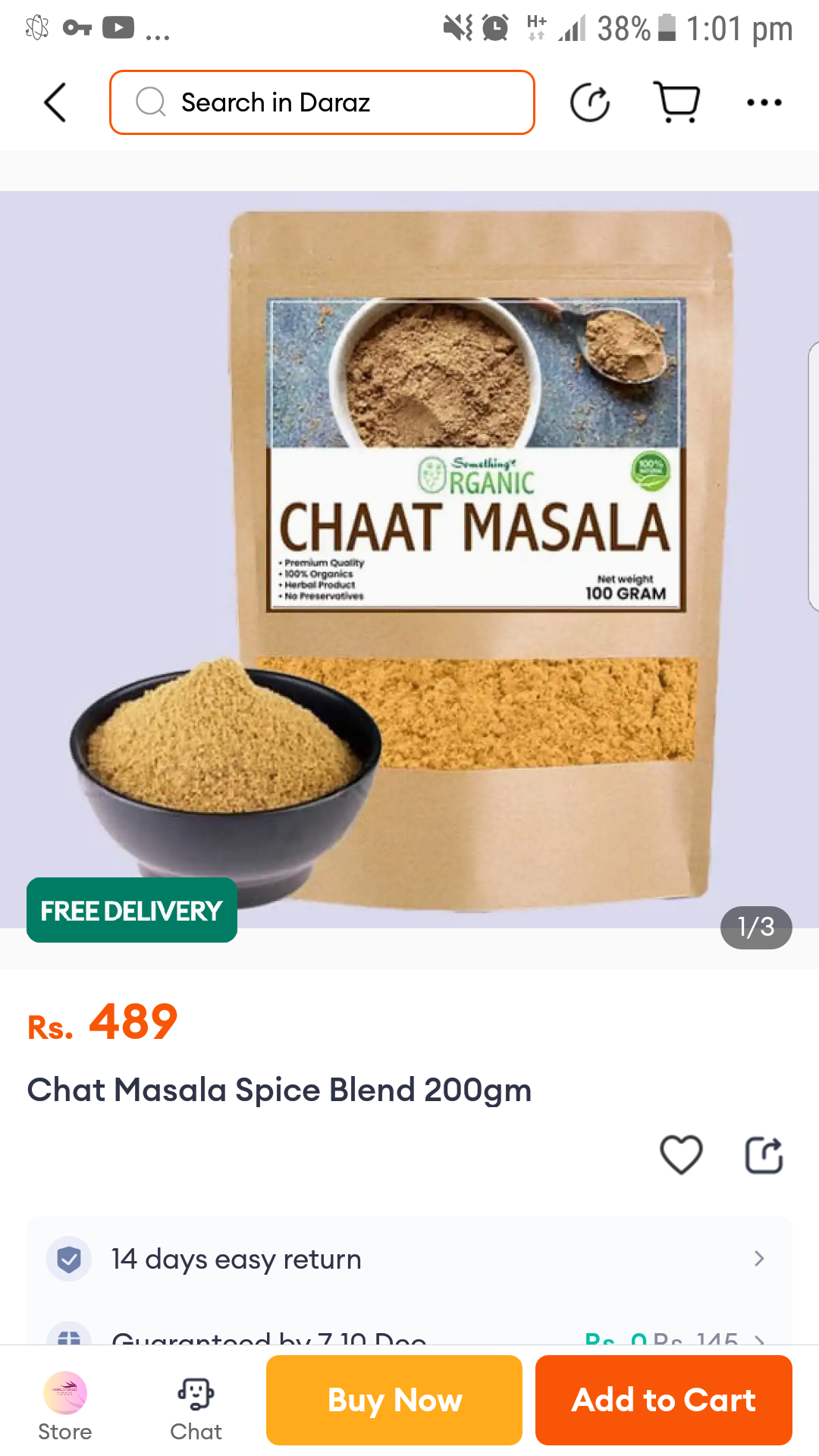
Task: Share this Chat Masala product
Action: click(x=764, y=1155)
